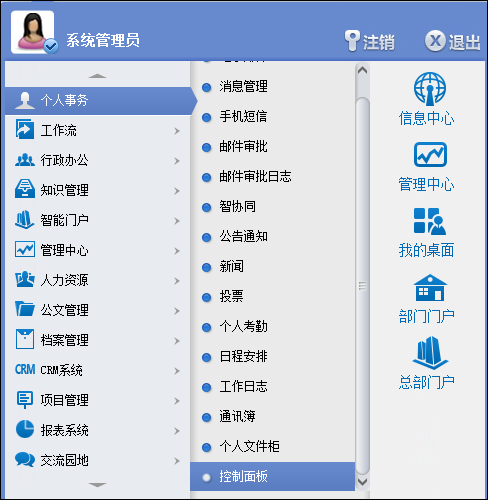Open the 知识管理 menu

[98, 190]
